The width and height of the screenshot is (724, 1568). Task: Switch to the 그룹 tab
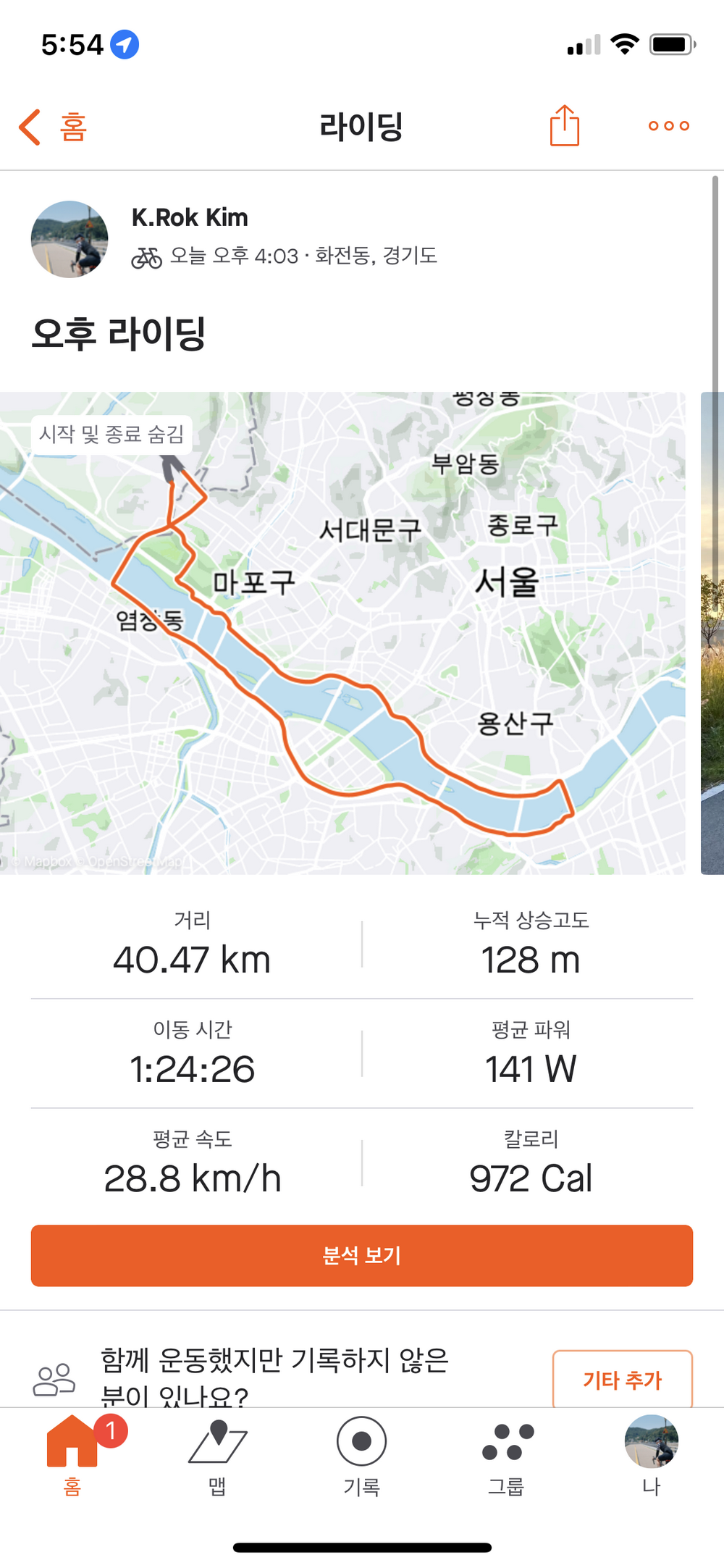507,1456
